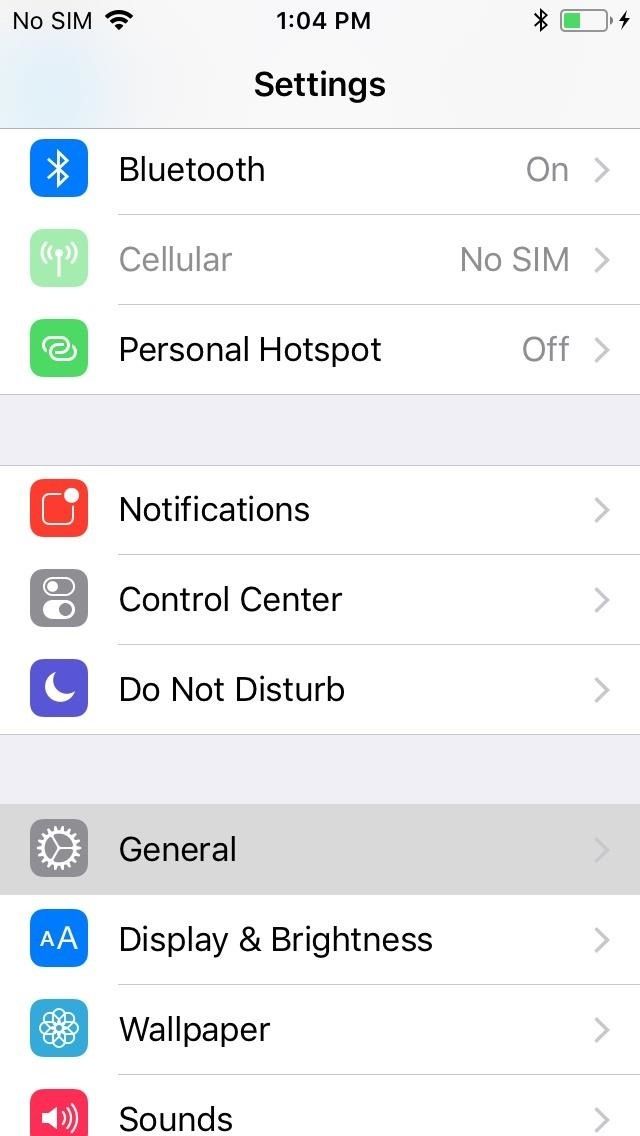Go to Wallpaper settings
This screenshot has width=640, height=1136.
pyautogui.click(x=320, y=1030)
